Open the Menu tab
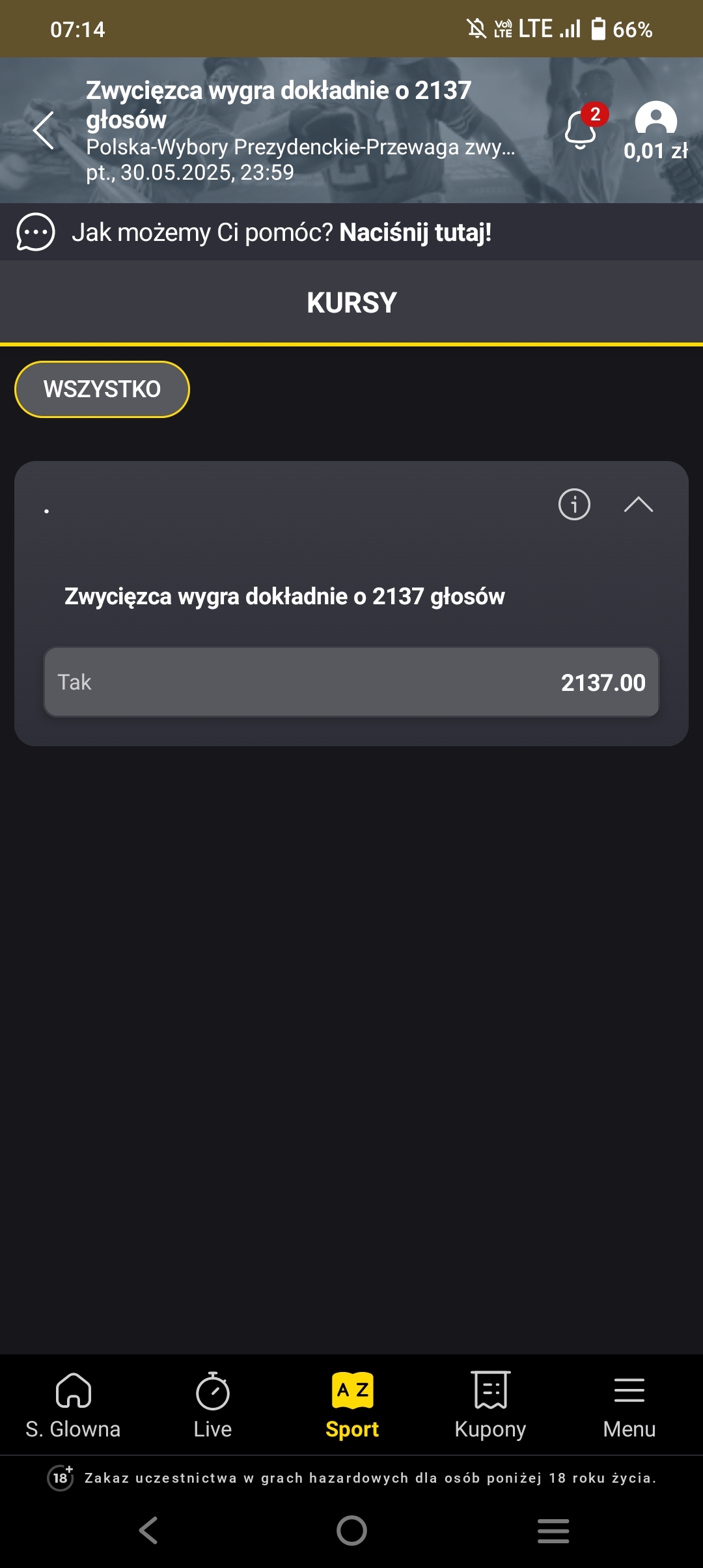This screenshot has width=703, height=1568. point(629,1405)
